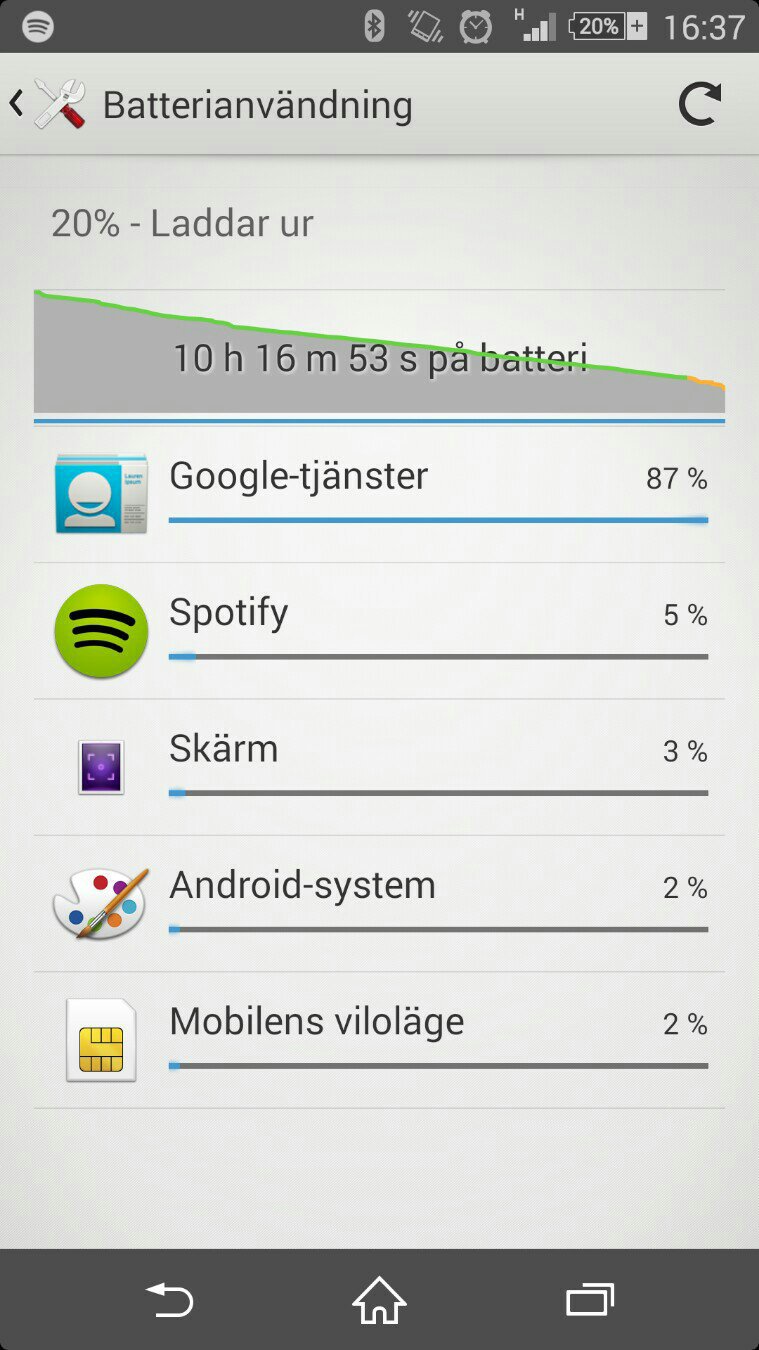Image resolution: width=759 pixels, height=1350 pixels.
Task: Open Spotify battery usage details
Action: 379,630
